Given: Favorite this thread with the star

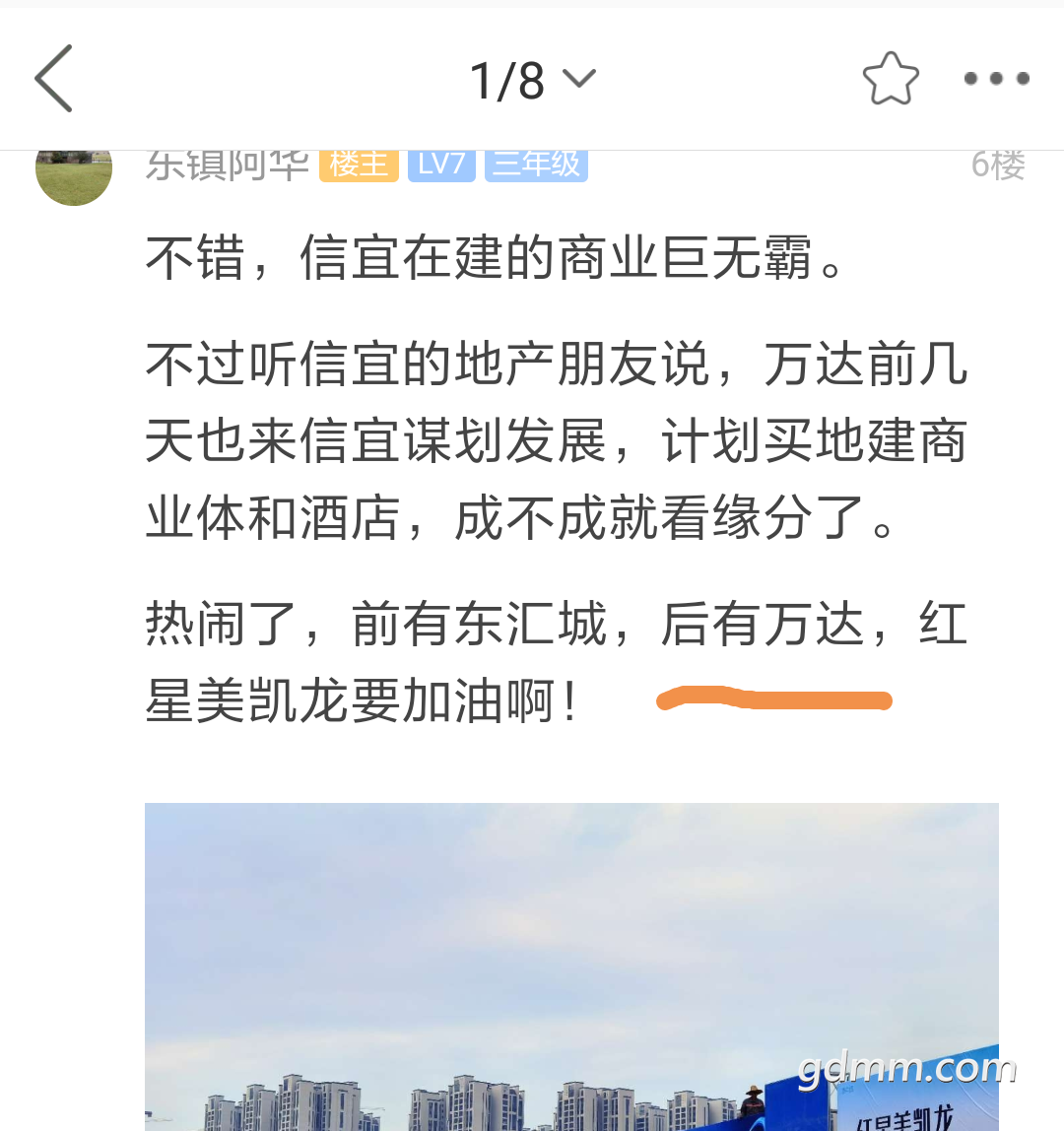Looking at the screenshot, I should pyautogui.click(x=890, y=80).
